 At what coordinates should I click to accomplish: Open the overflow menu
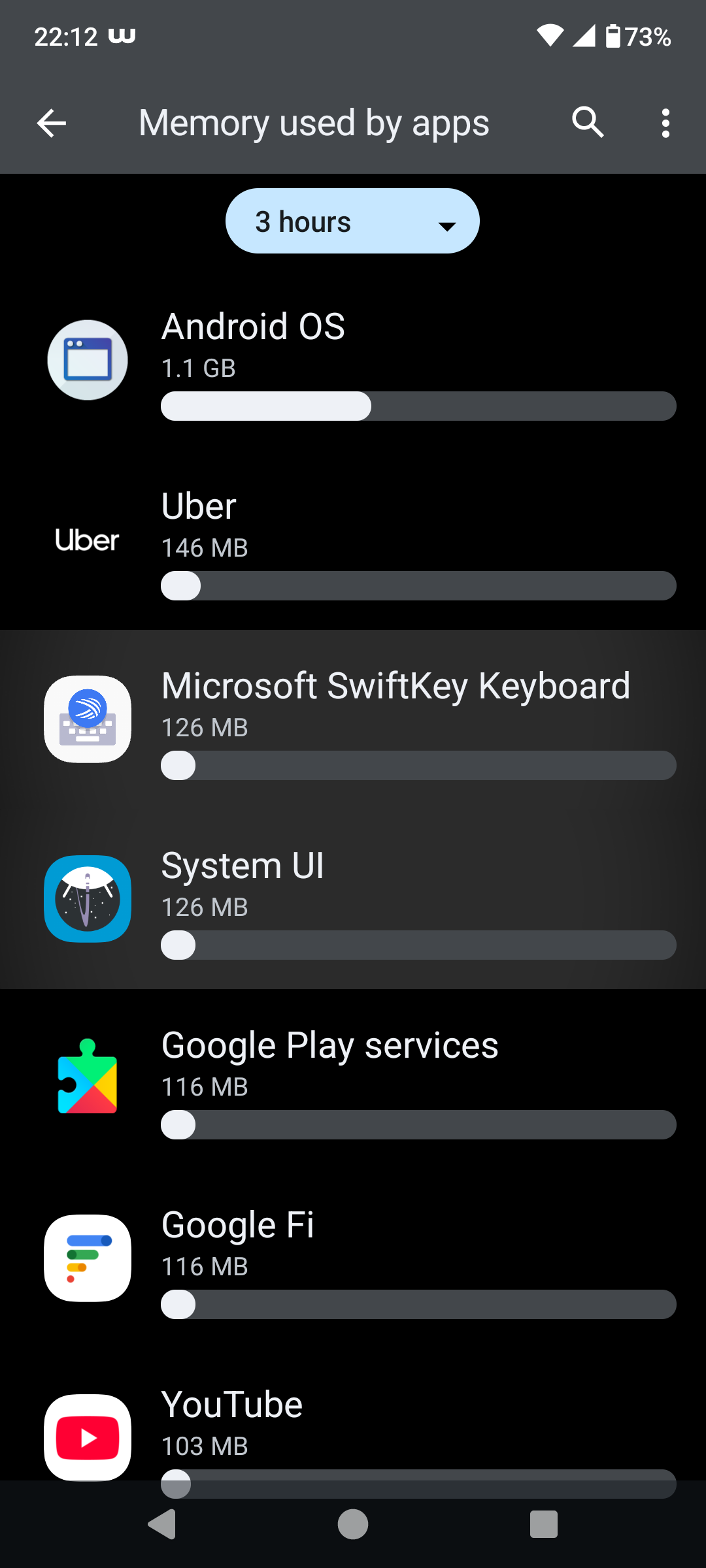pos(665,123)
